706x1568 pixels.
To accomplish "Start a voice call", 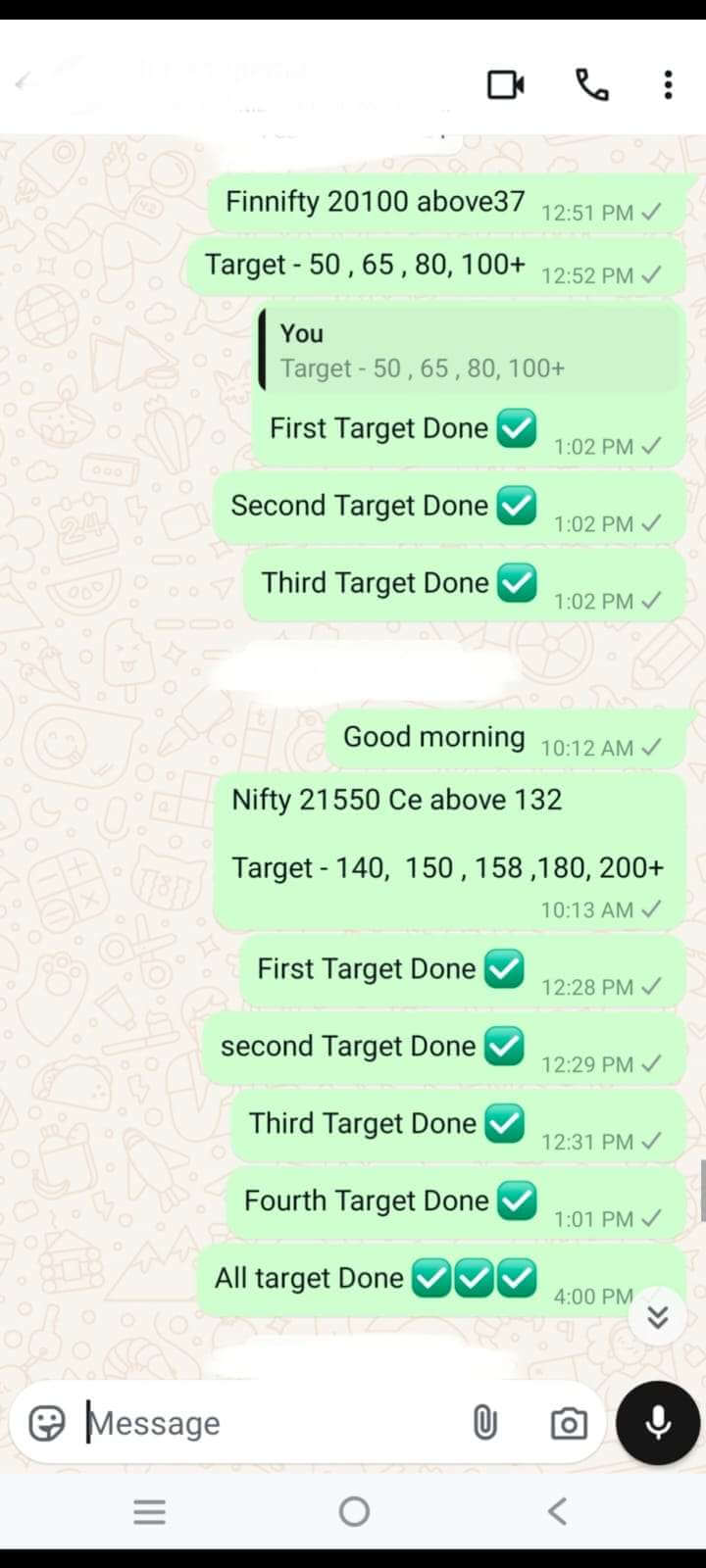I will [x=591, y=85].
